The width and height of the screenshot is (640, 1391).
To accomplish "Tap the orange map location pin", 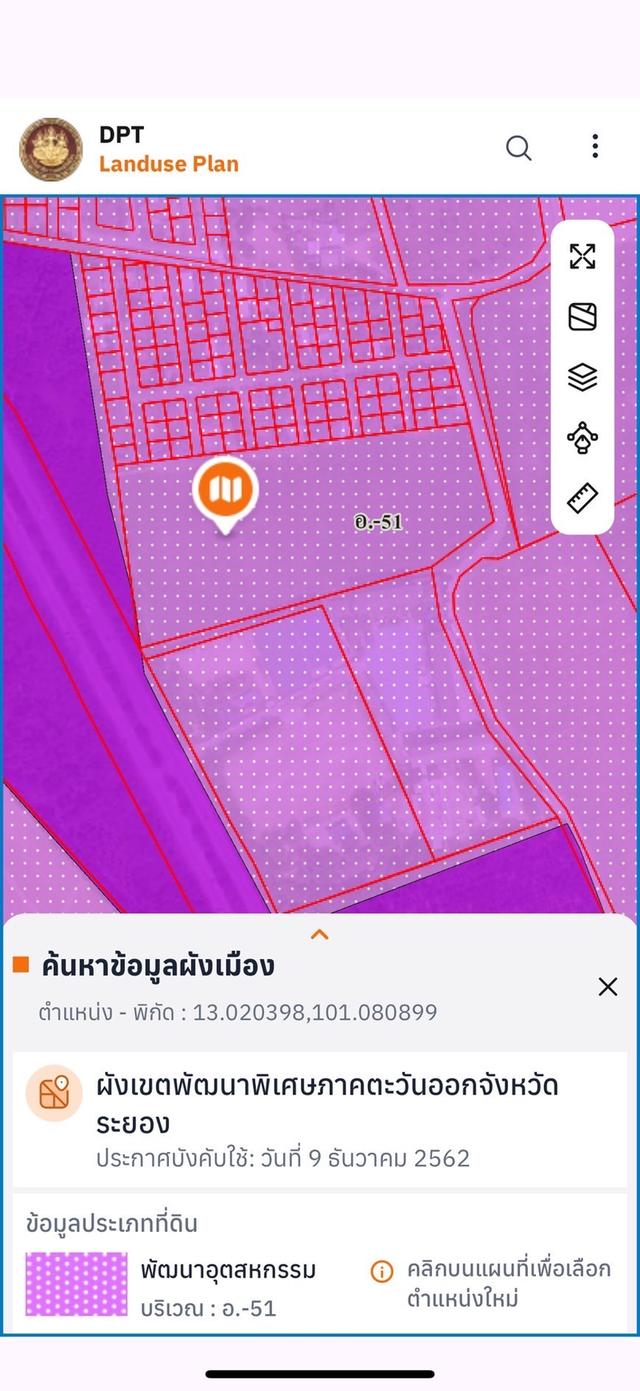I will (225, 490).
